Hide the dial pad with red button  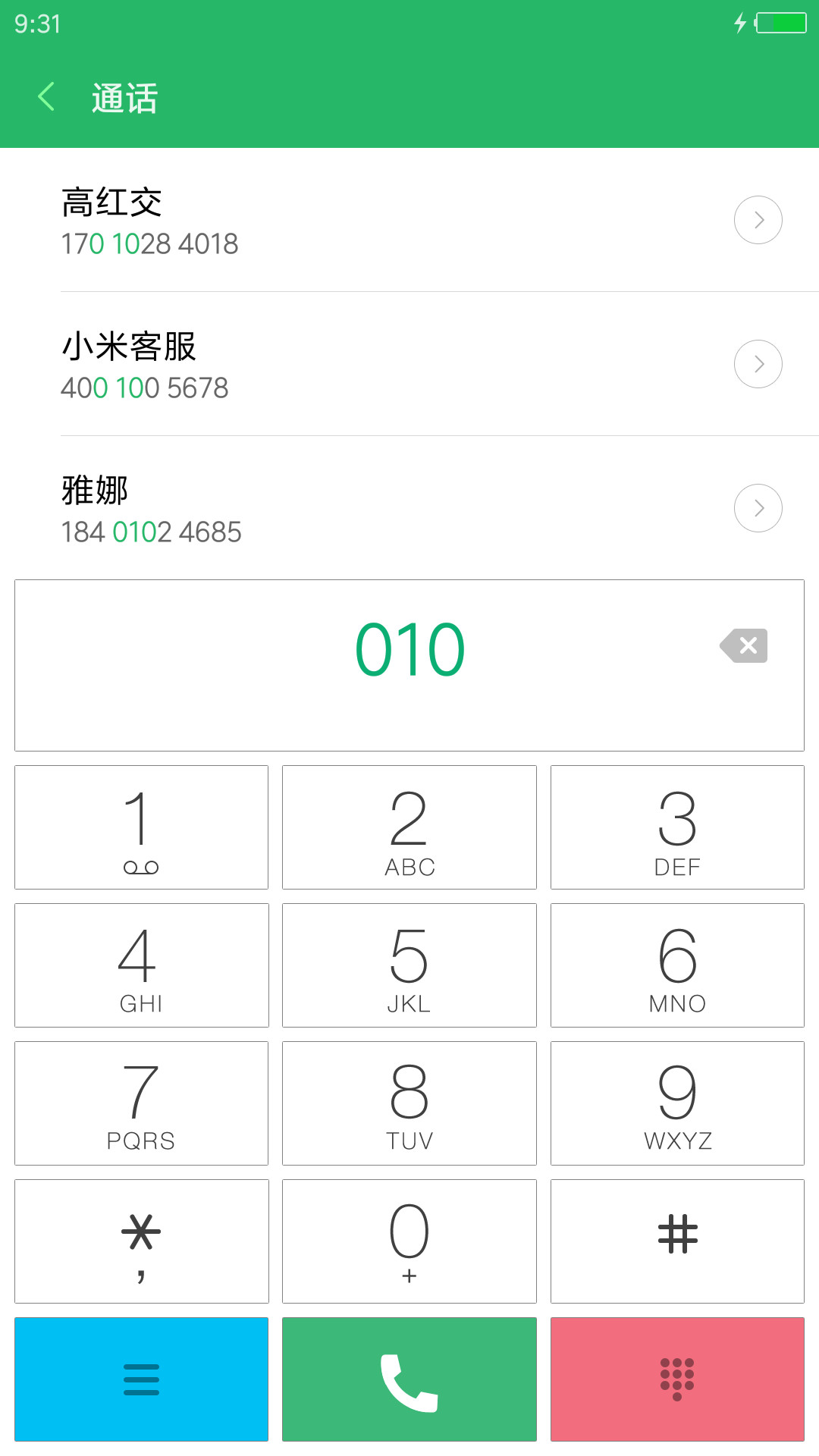pos(677,1379)
